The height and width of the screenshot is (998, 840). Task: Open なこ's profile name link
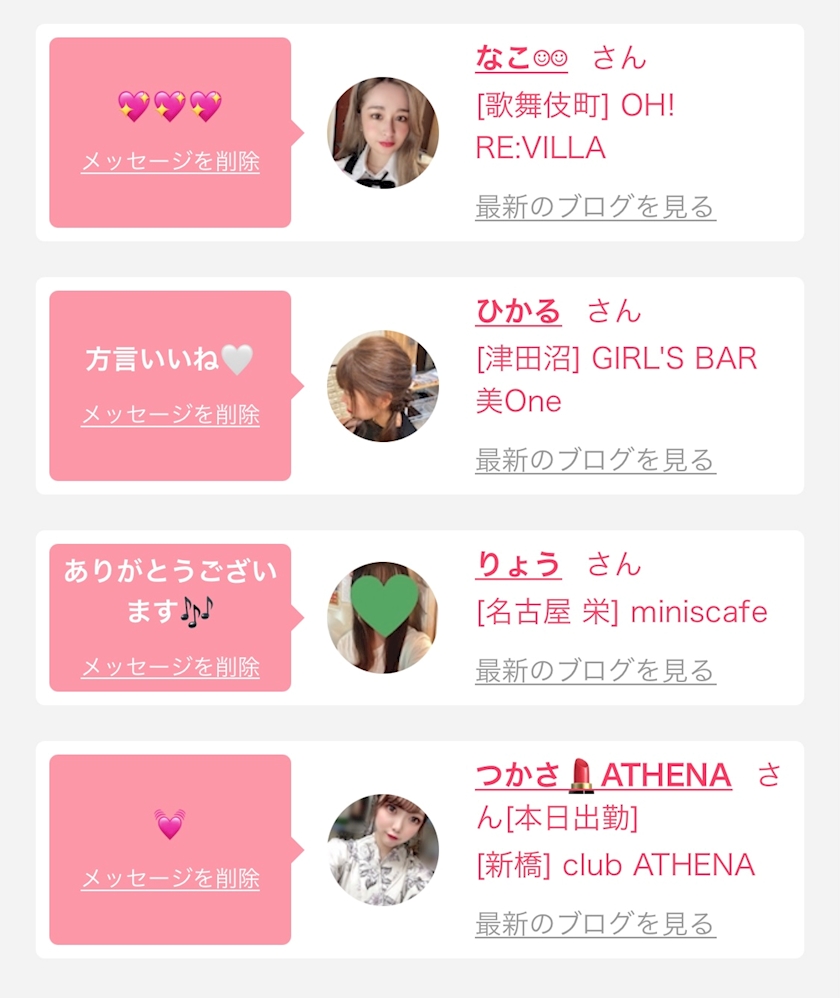[x=521, y=58]
